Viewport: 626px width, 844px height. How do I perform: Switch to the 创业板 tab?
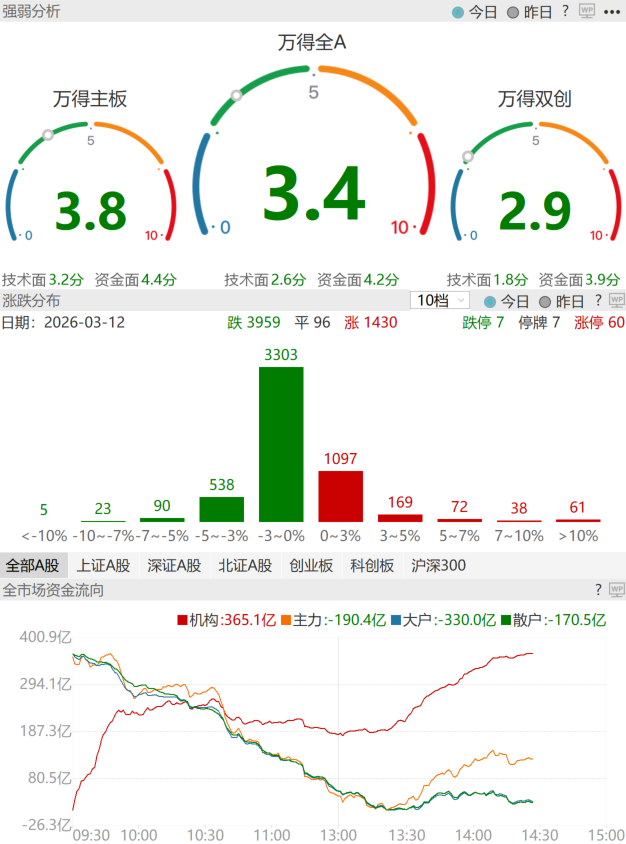(x=311, y=565)
